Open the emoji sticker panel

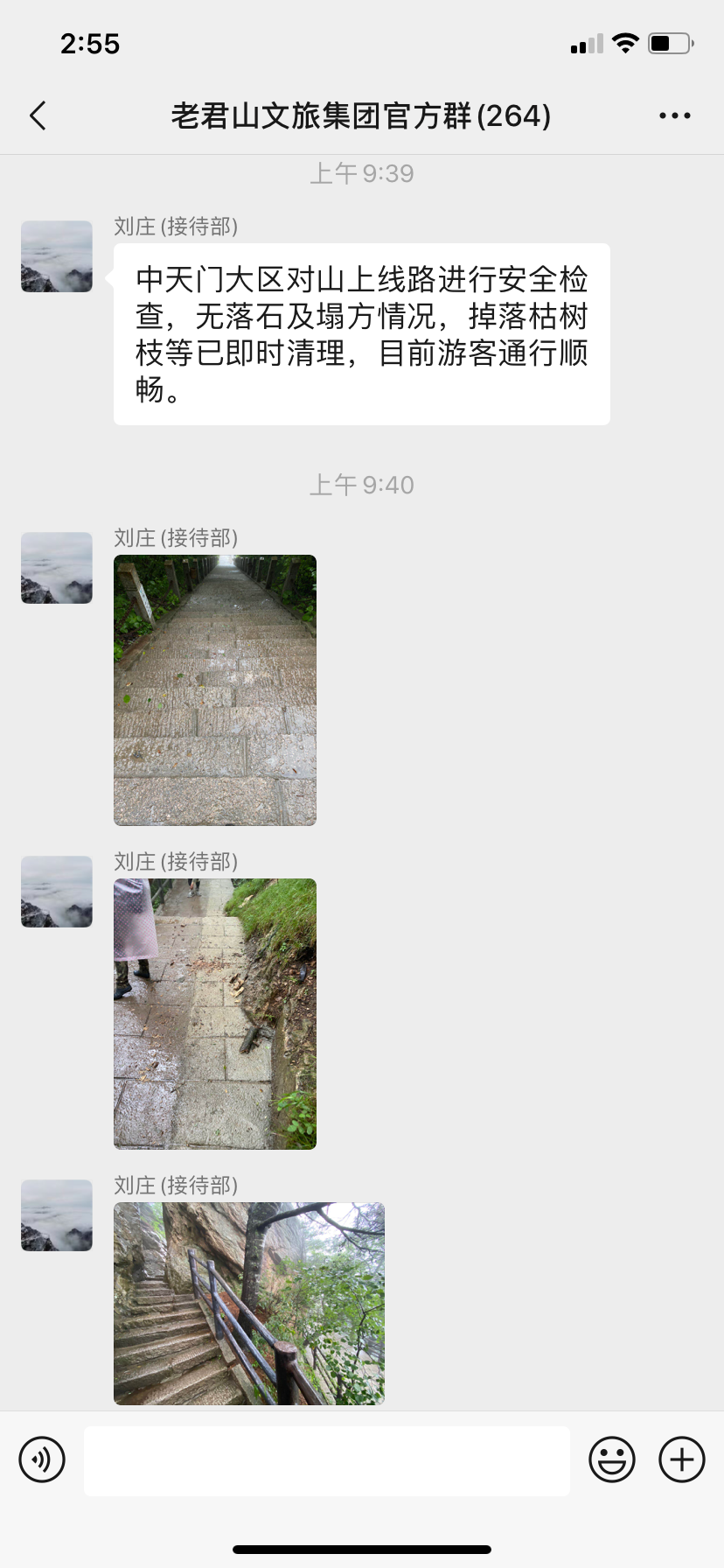click(611, 1459)
